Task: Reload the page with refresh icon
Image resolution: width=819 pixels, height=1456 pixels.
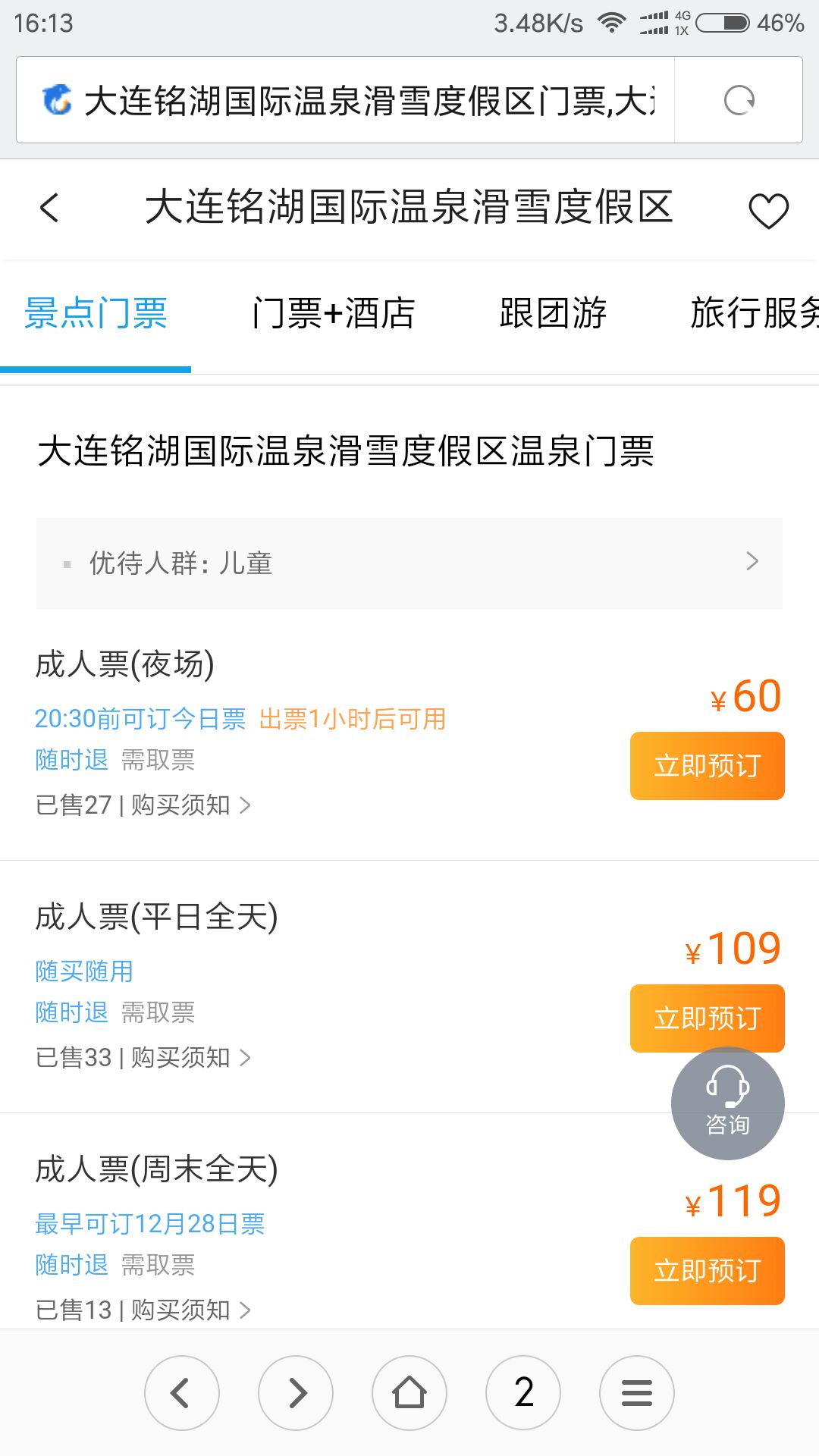Action: click(x=739, y=100)
